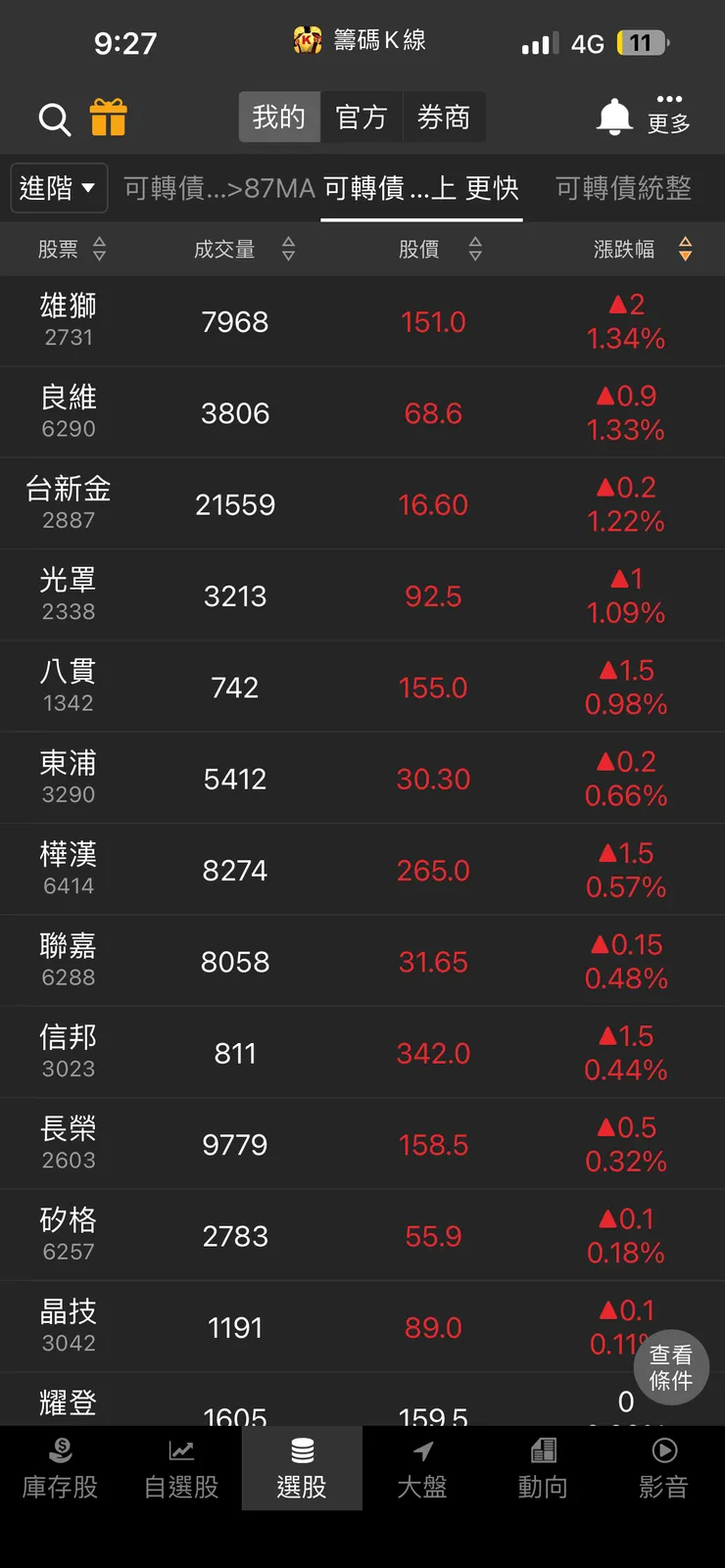Open 影音 via the play icon

pyautogui.click(x=663, y=1469)
